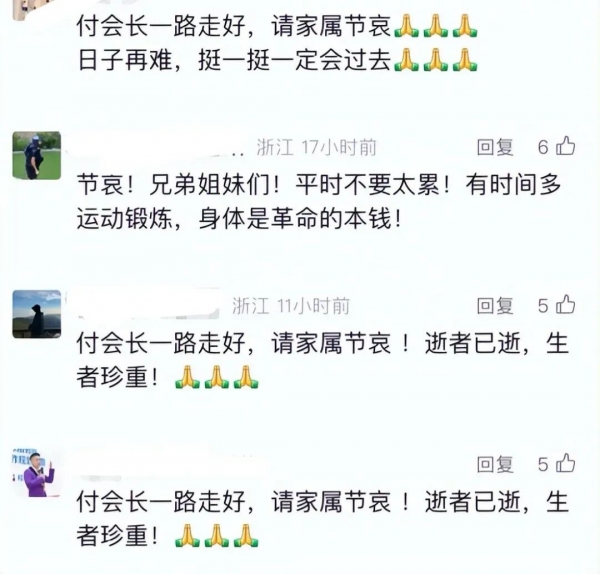Like the comment posted 11小时前
This screenshot has width=600, height=574.
point(566,306)
